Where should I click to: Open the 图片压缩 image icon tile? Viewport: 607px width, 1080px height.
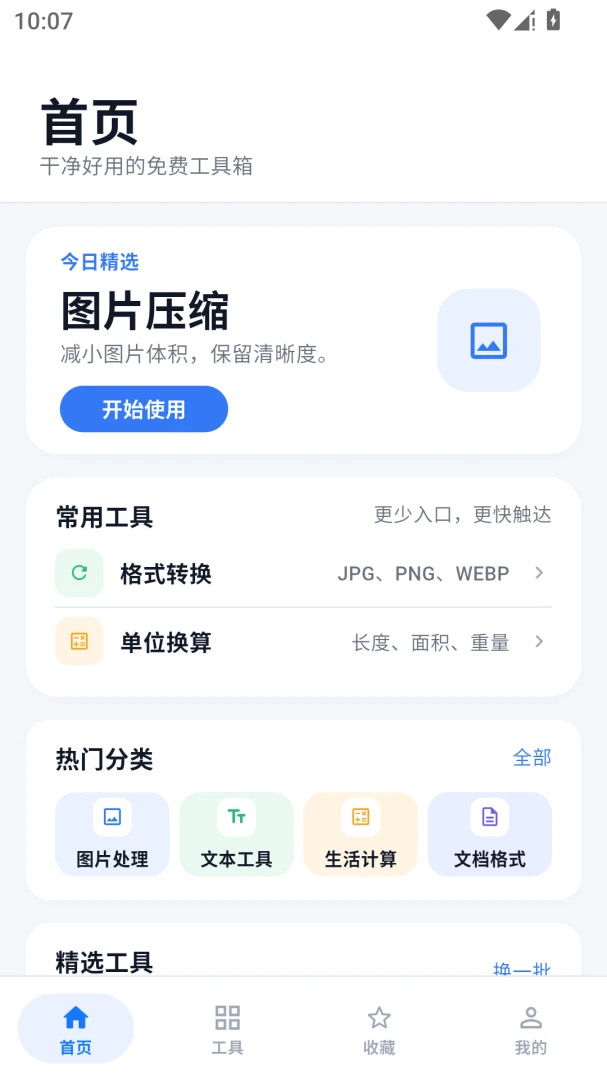488,340
